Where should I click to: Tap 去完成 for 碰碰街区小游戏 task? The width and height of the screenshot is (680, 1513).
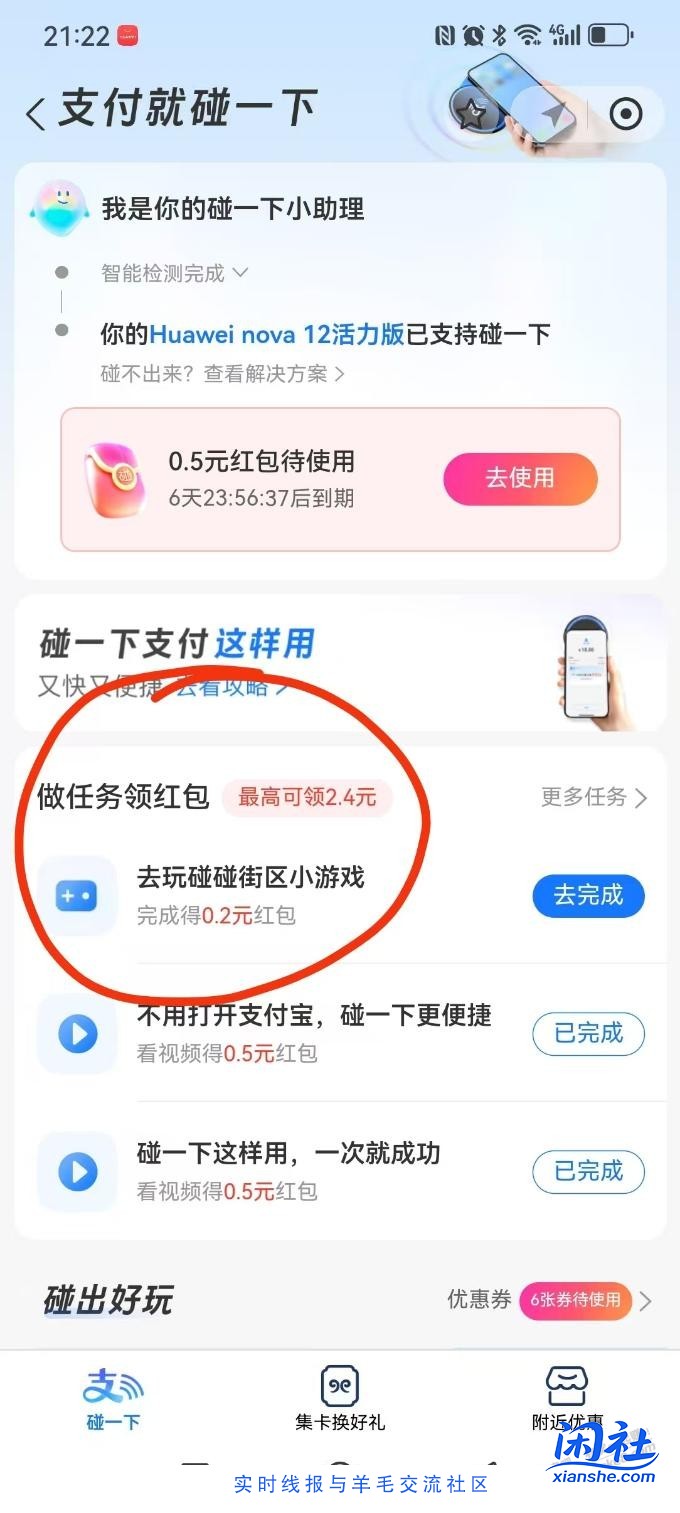588,896
